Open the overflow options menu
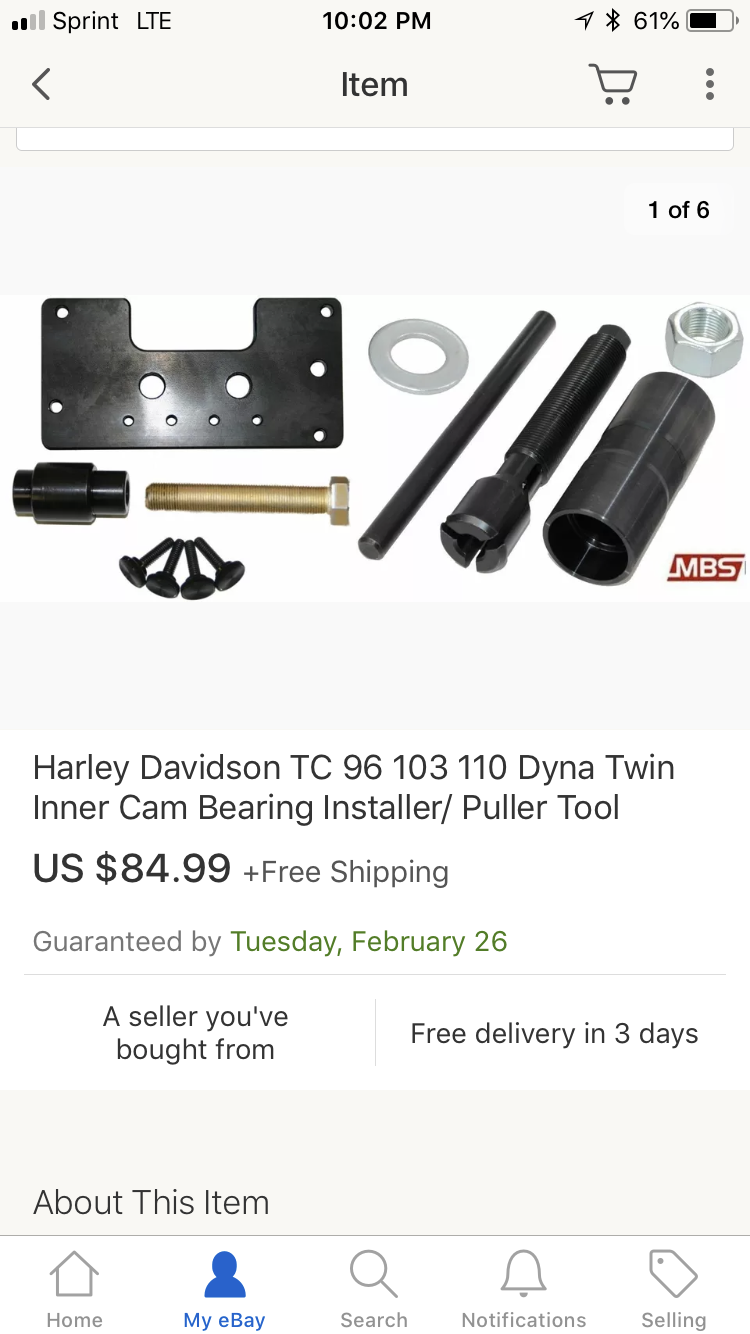 (x=710, y=84)
